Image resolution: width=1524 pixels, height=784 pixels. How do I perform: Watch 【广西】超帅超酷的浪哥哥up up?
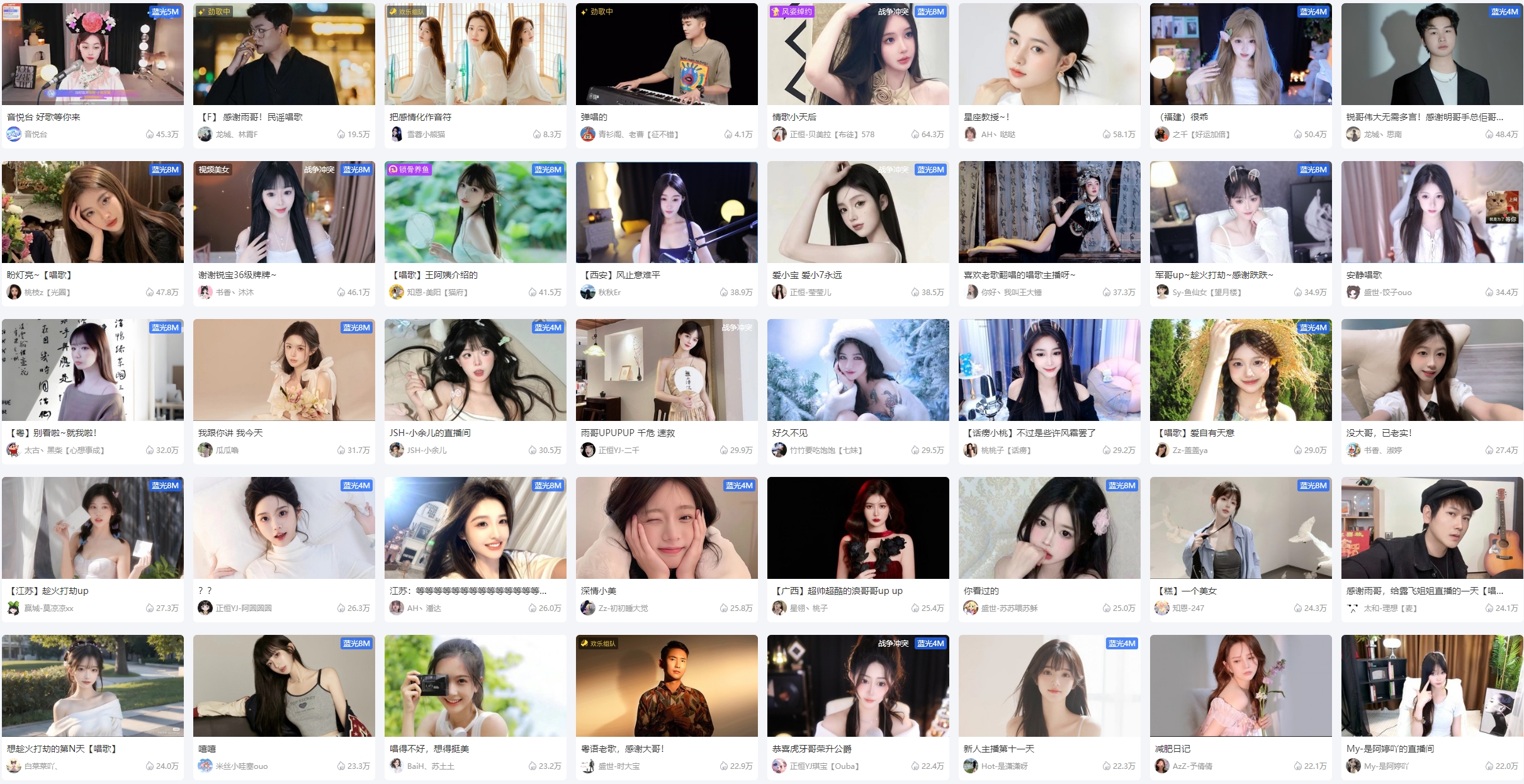(x=858, y=529)
